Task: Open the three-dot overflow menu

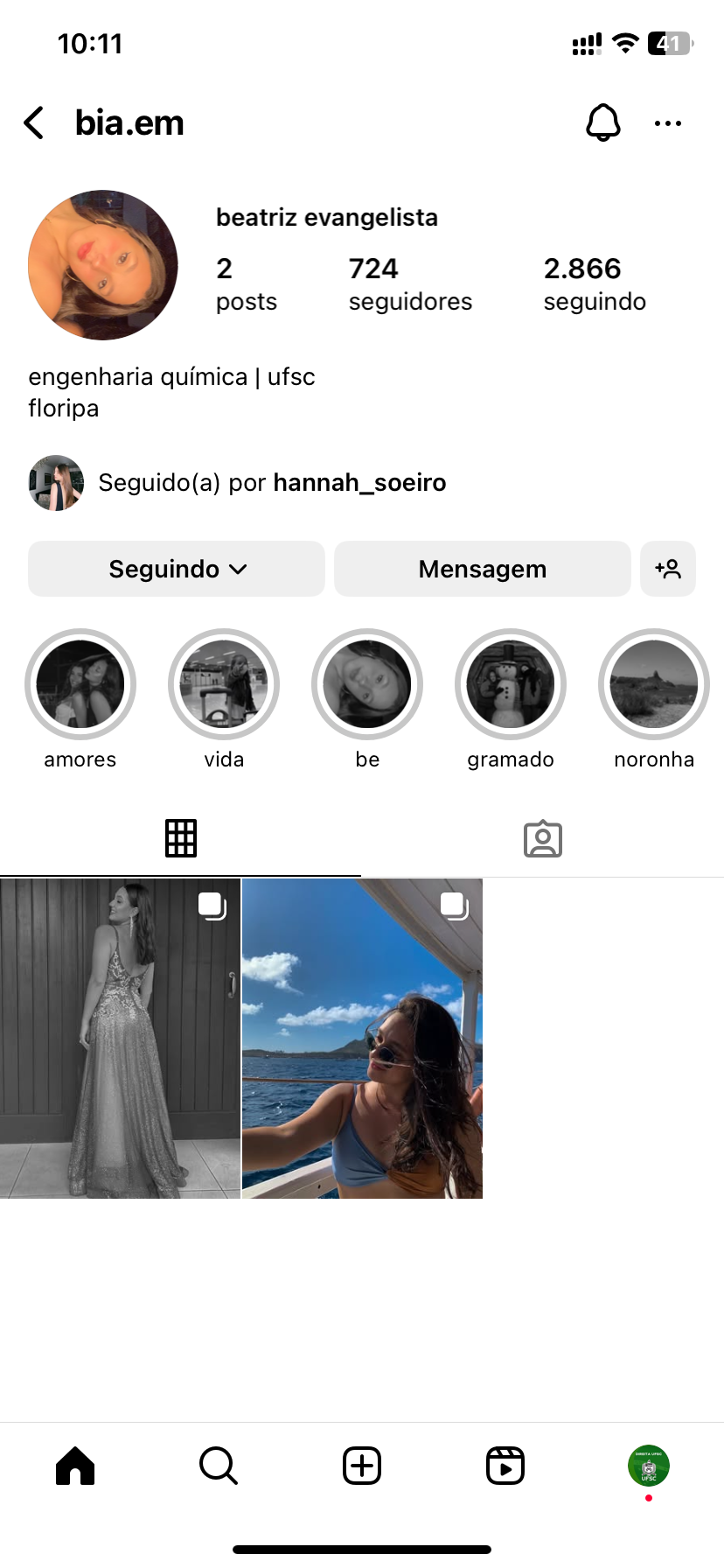Action: click(x=668, y=123)
